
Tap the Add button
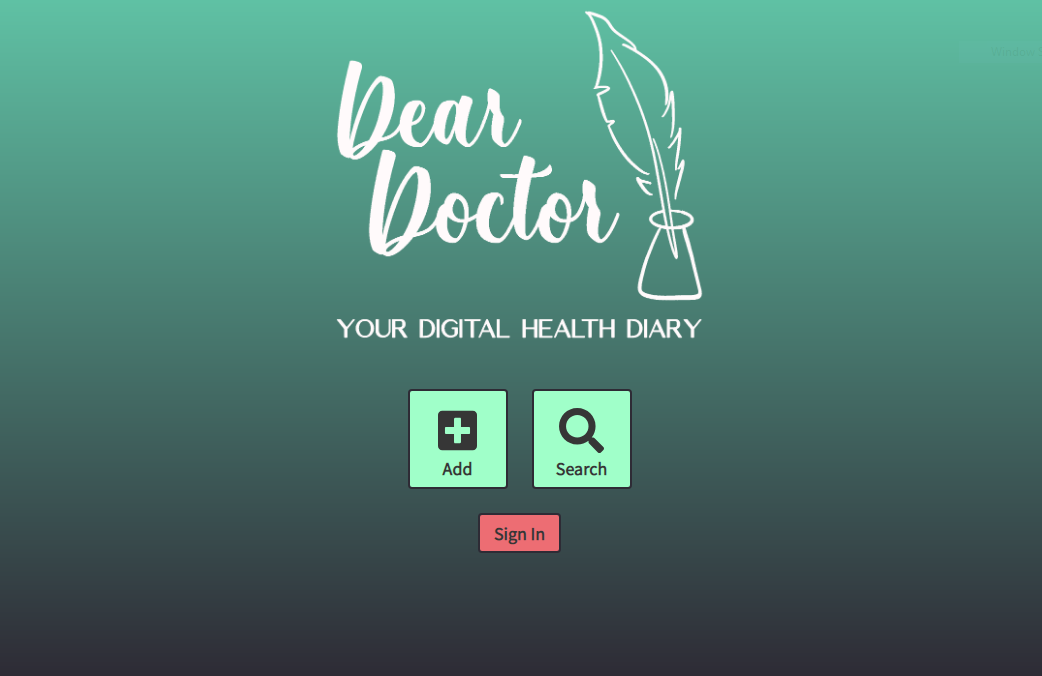457,439
